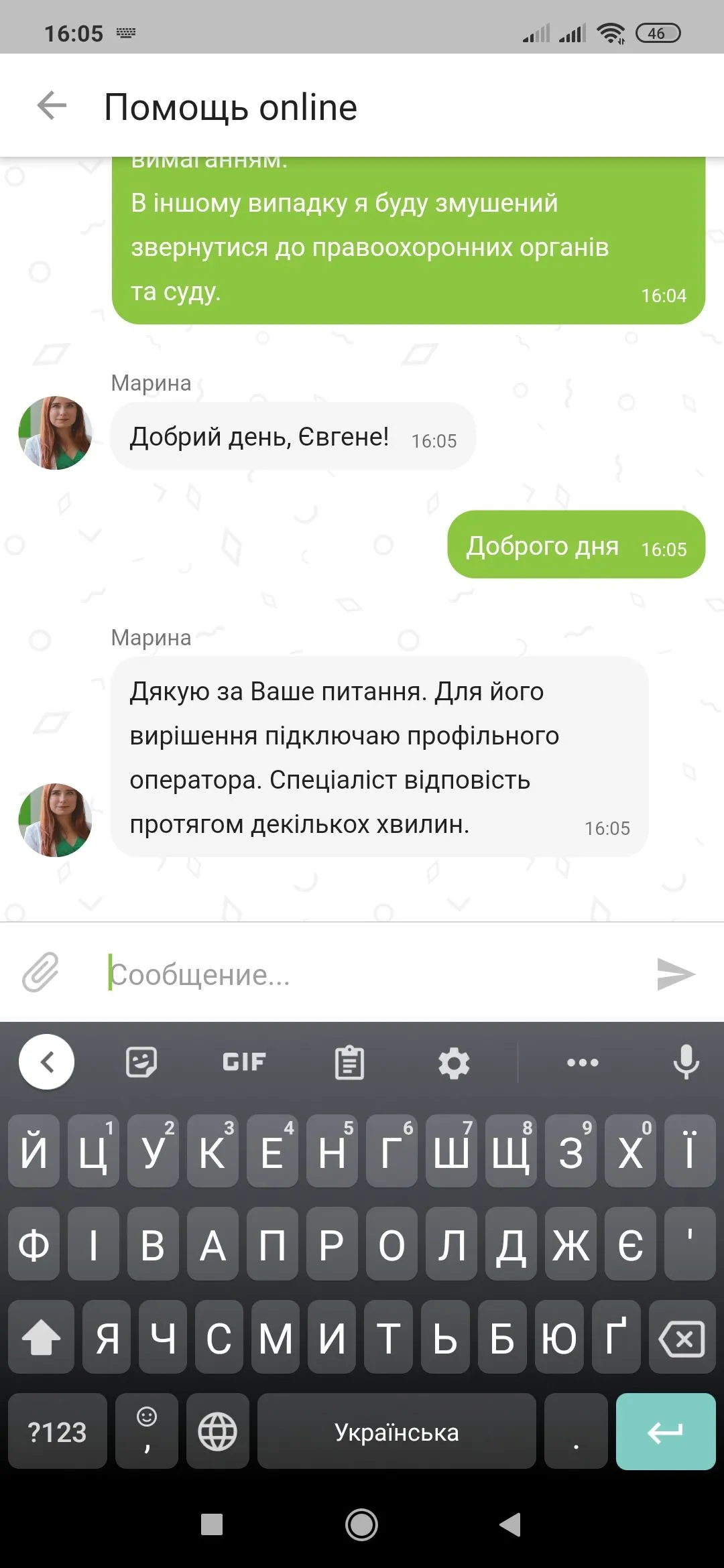Viewport: 724px width, 1568px height.
Task: Send the message with the arrow icon
Action: (675, 974)
